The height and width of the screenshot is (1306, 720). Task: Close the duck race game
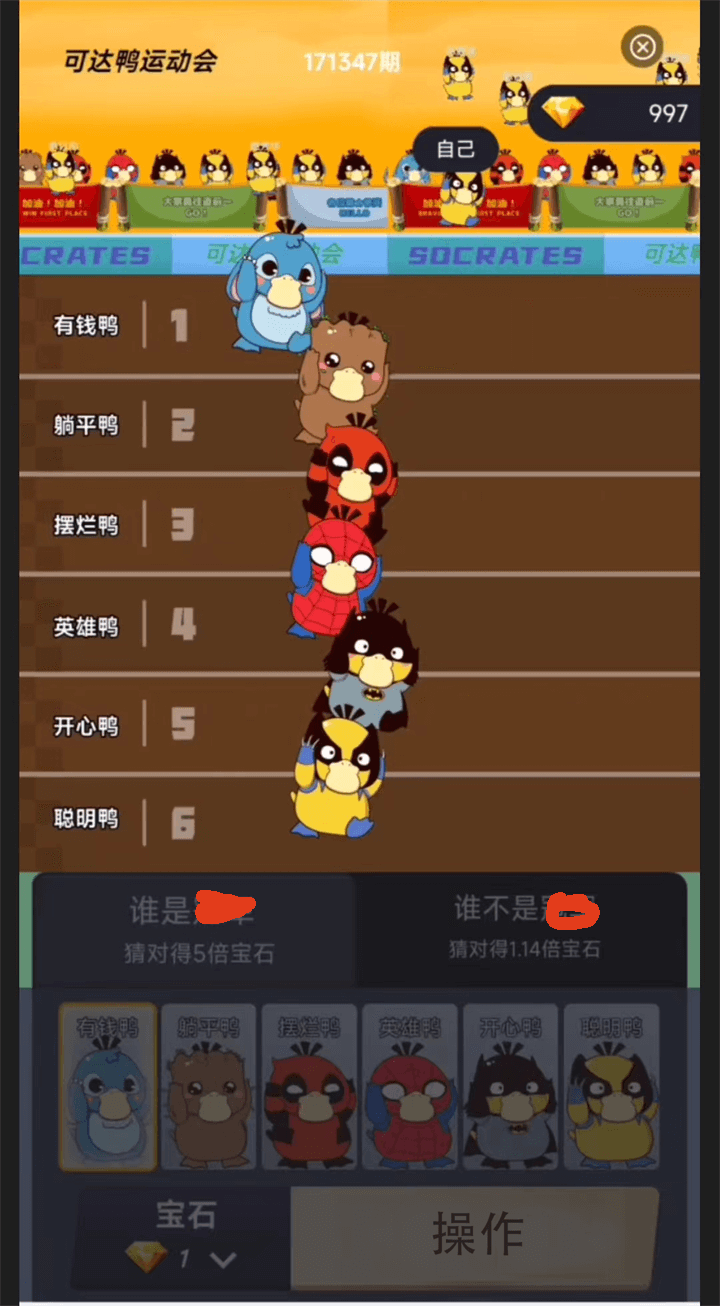coord(643,46)
